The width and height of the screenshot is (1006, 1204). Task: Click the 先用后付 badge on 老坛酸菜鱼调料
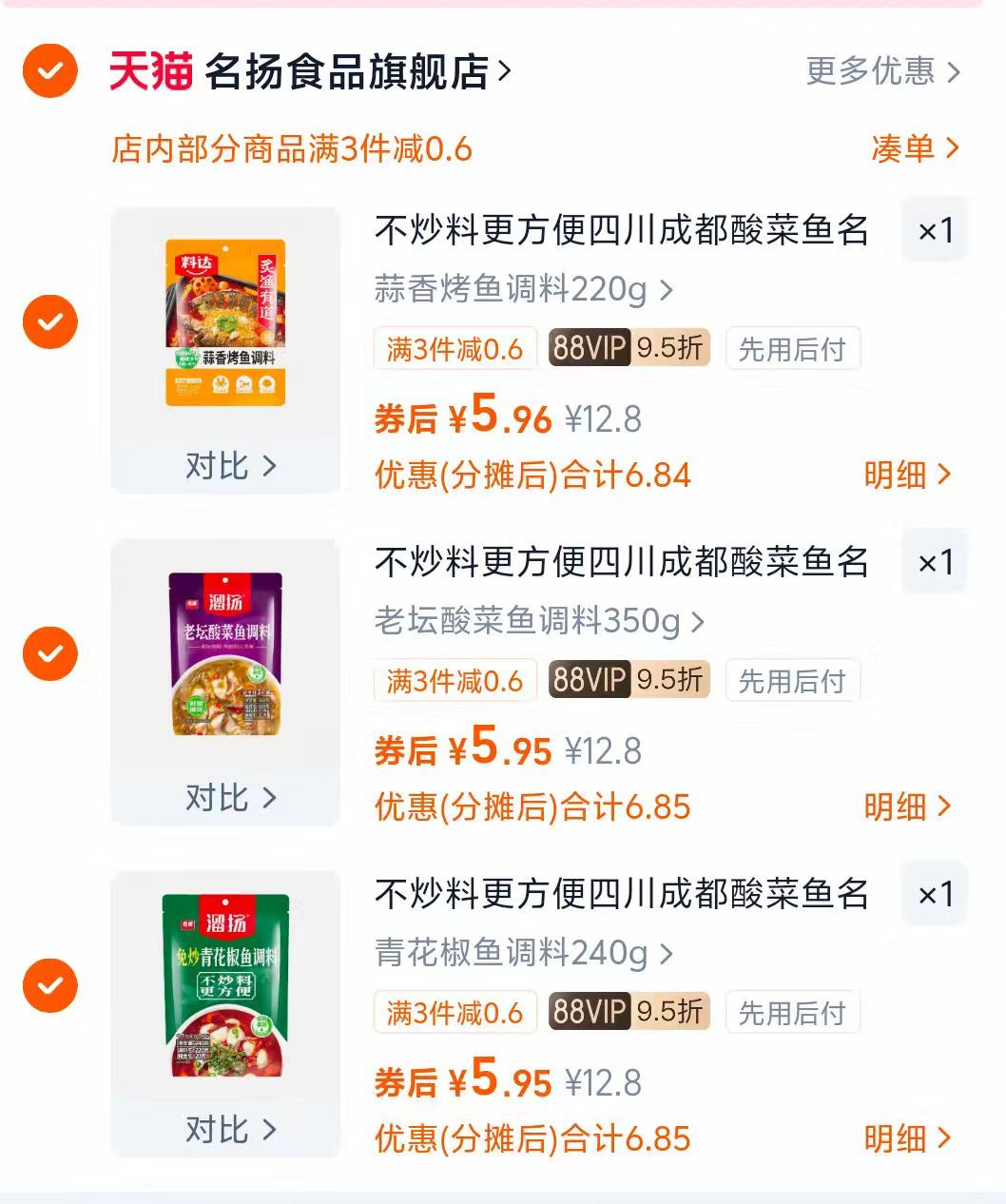792,680
